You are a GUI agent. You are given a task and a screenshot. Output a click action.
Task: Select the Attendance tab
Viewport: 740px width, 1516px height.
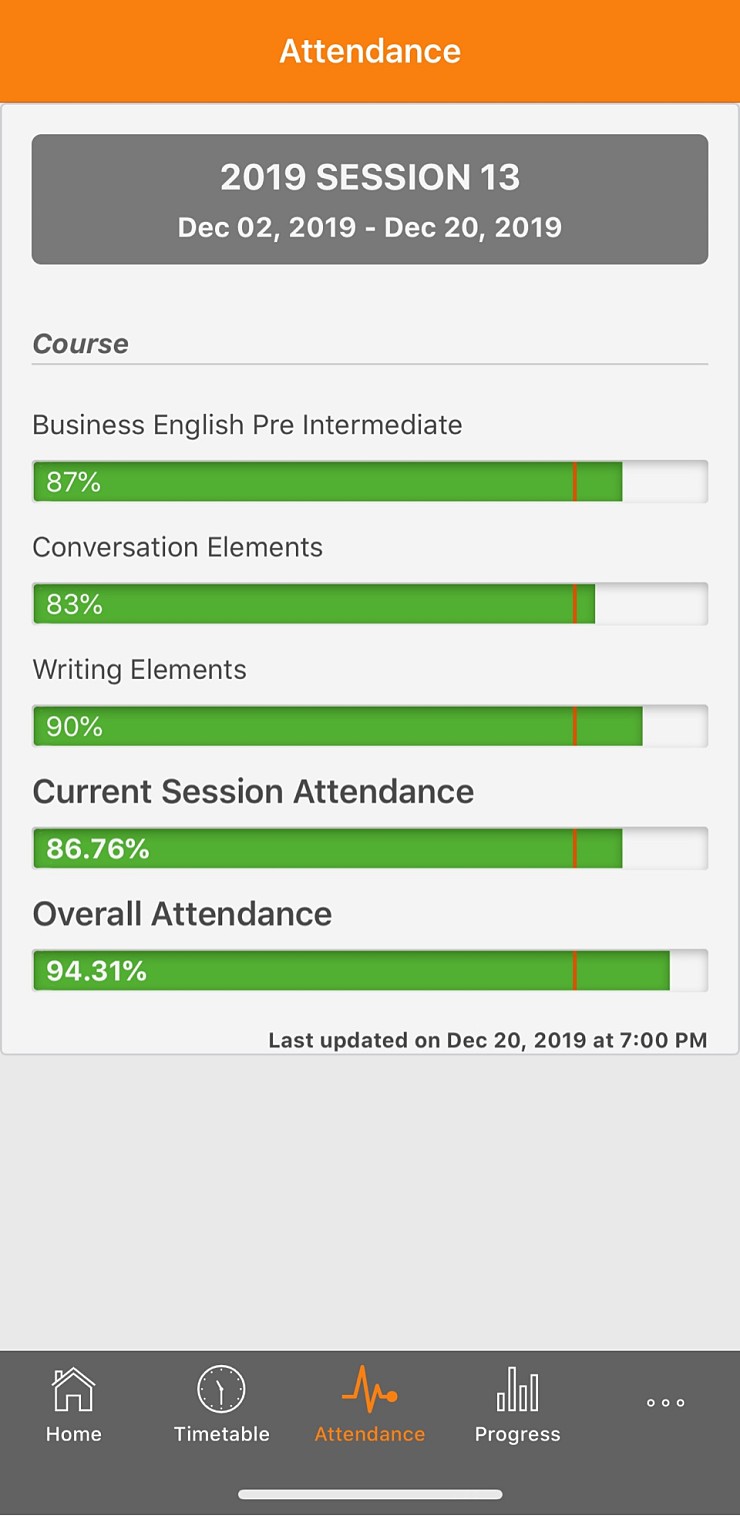pos(370,1405)
